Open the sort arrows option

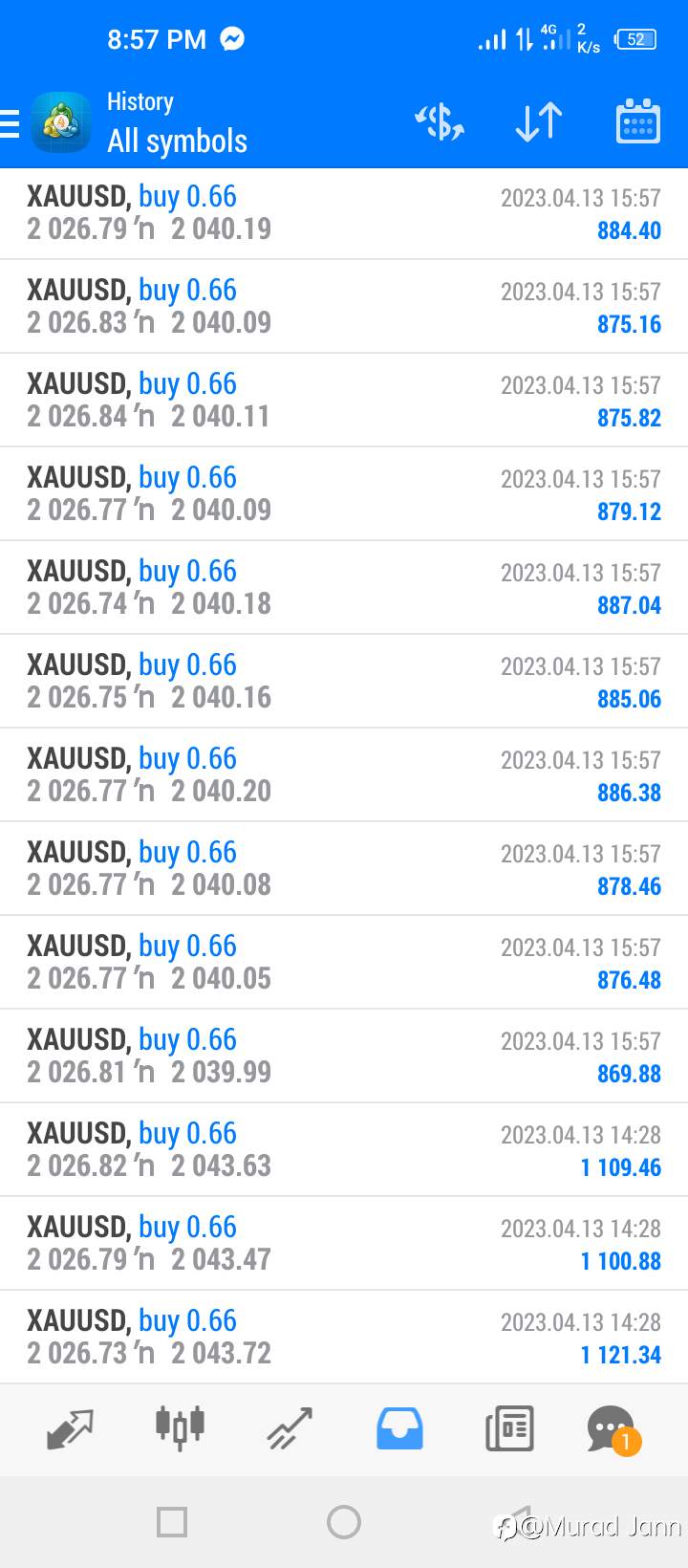539,122
